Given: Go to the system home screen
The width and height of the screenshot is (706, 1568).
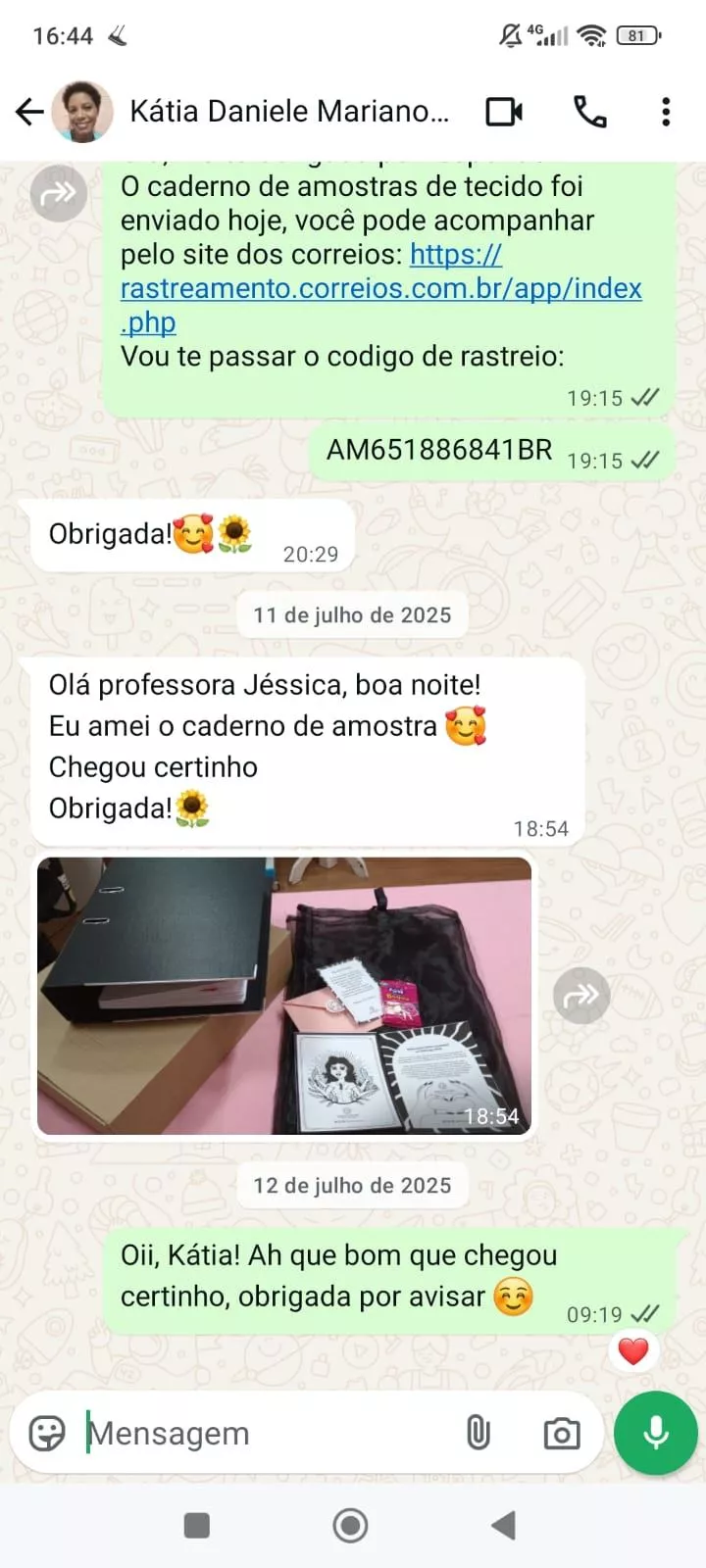Looking at the screenshot, I should [x=350, y=1525].
